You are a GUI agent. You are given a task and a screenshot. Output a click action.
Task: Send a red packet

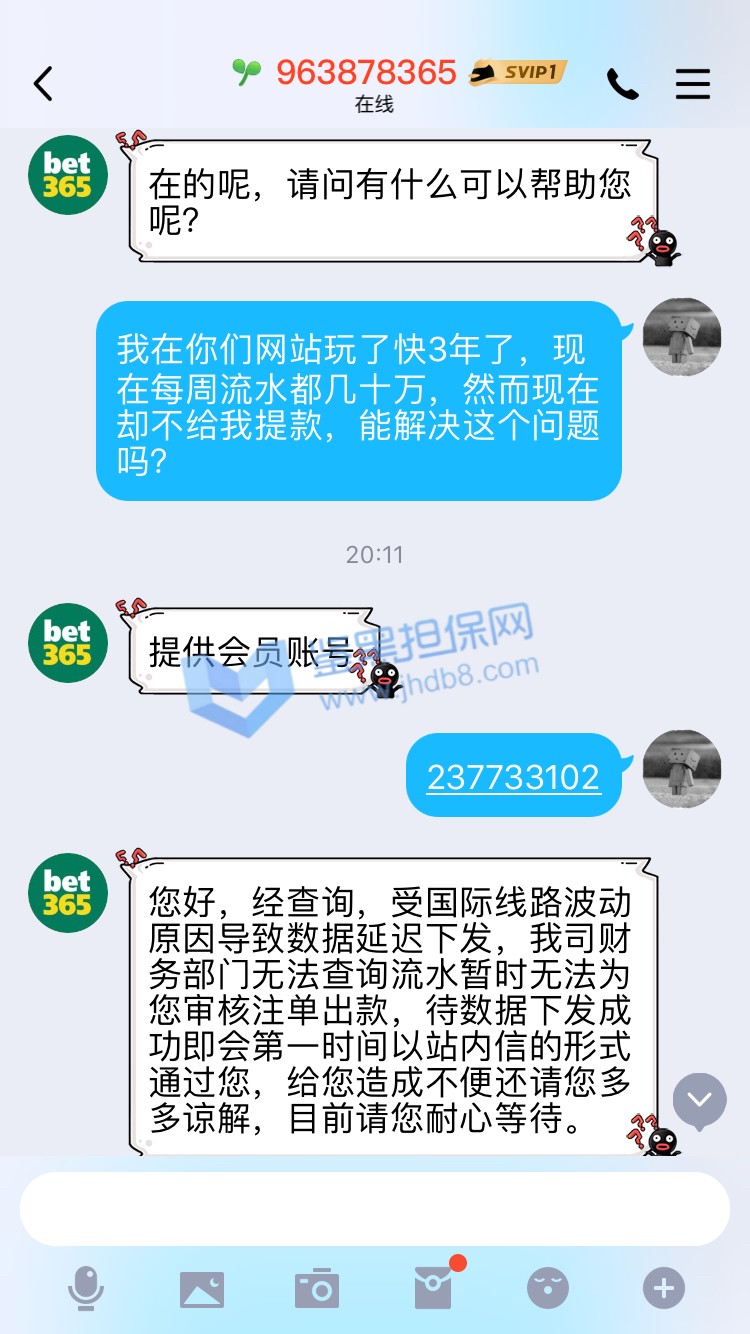tap(434, 1288)
